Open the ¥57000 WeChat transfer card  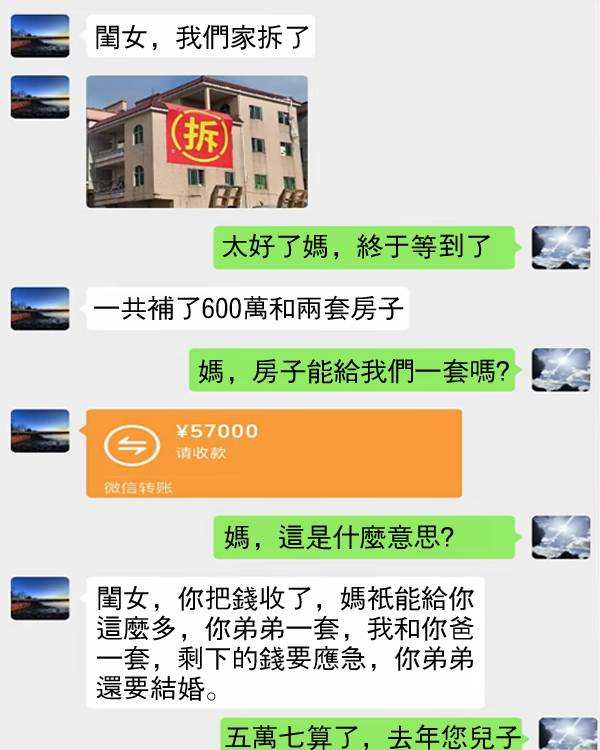pos(274,452)
